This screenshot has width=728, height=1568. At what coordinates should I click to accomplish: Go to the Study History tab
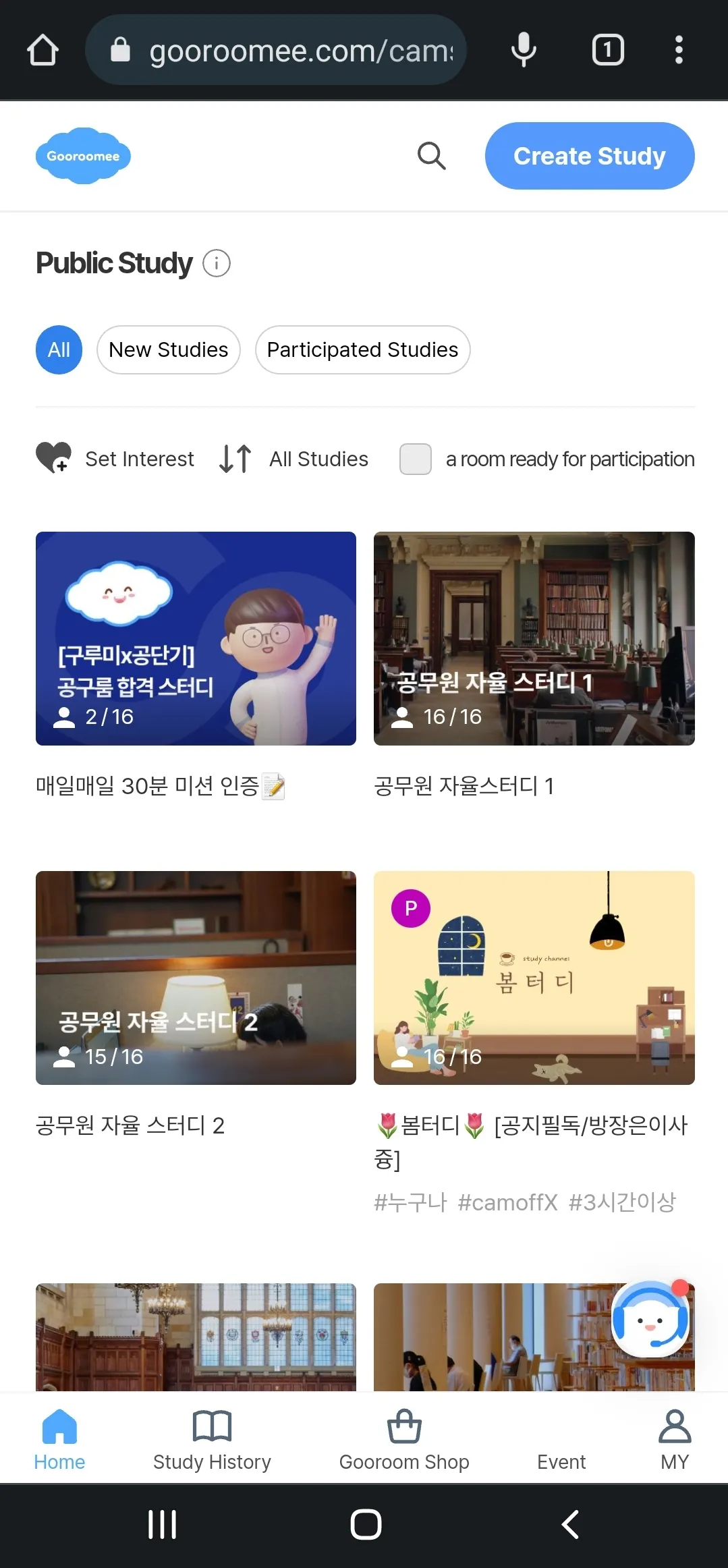pos(212,1440)
